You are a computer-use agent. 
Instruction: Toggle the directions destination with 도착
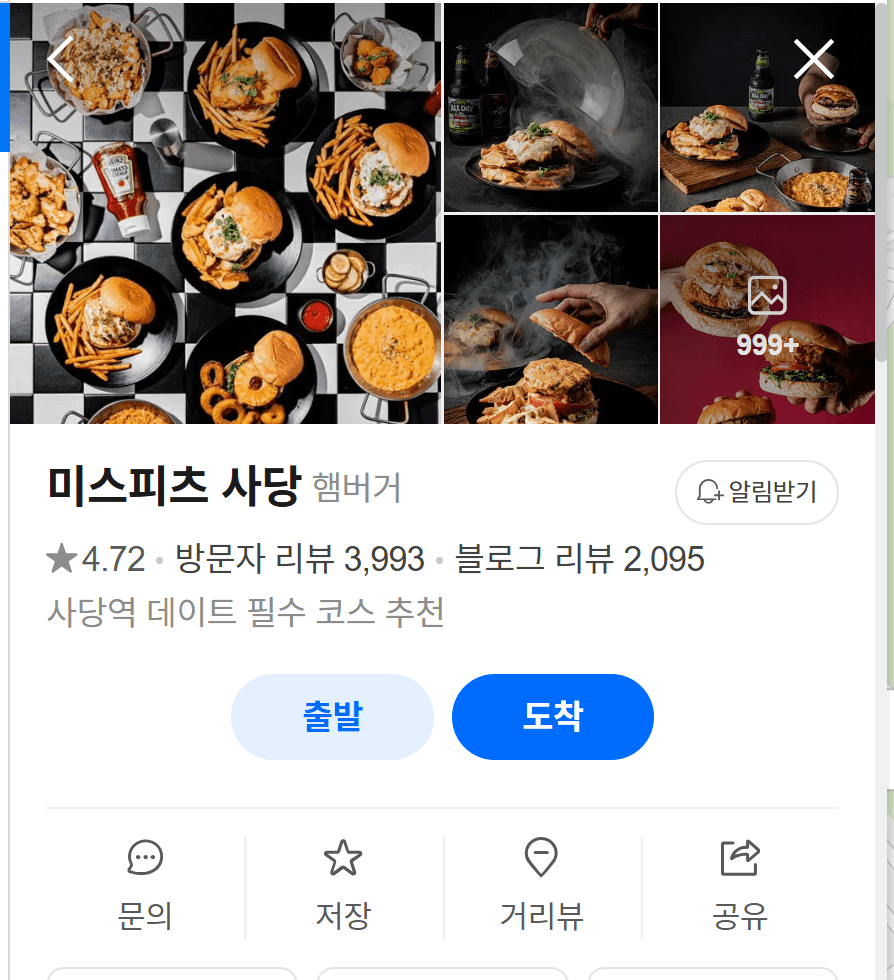tap(553, 716)
